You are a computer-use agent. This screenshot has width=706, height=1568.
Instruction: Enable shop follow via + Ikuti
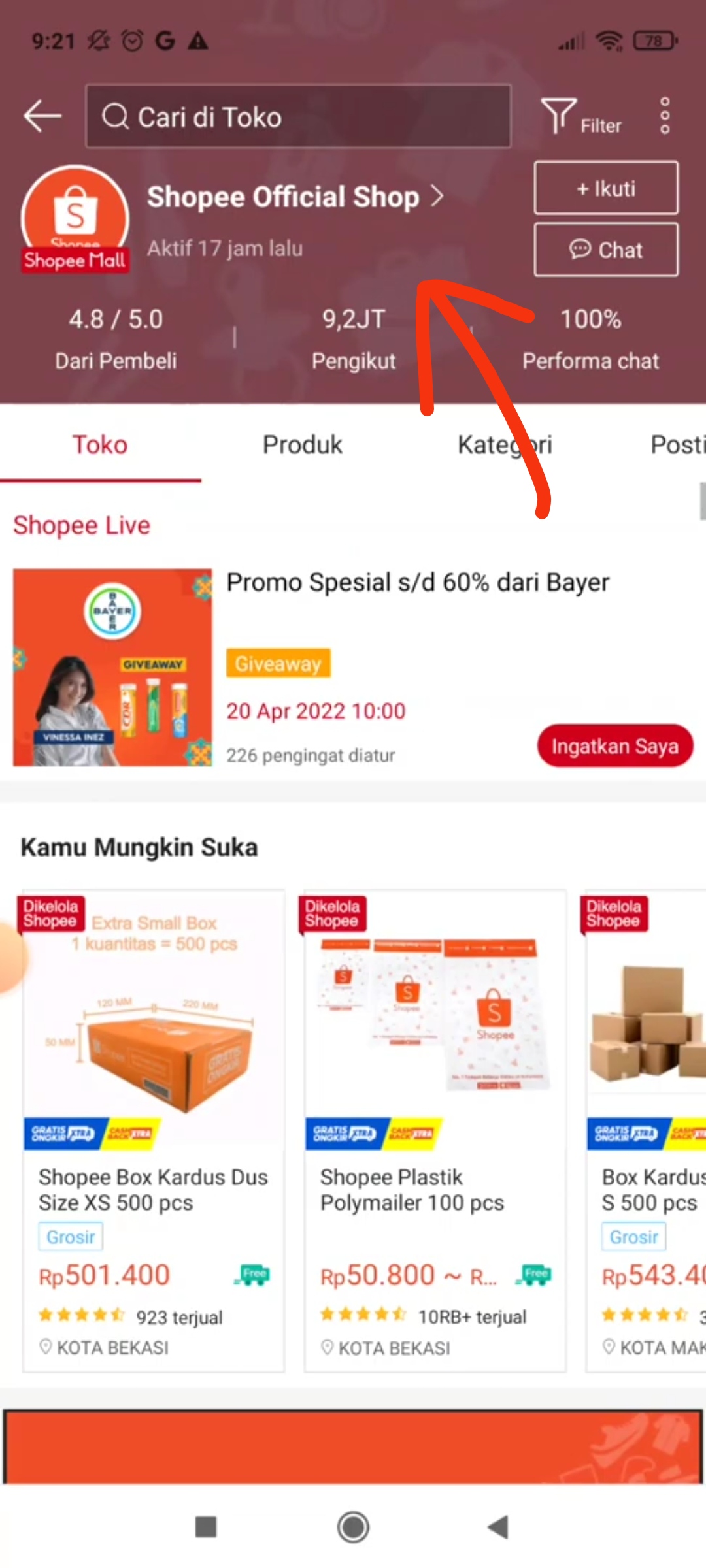click(x=605, y=189)
